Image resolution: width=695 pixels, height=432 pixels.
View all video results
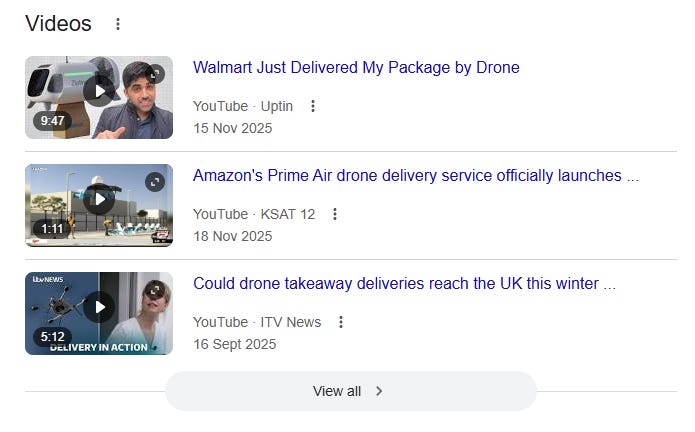(350, 391)
